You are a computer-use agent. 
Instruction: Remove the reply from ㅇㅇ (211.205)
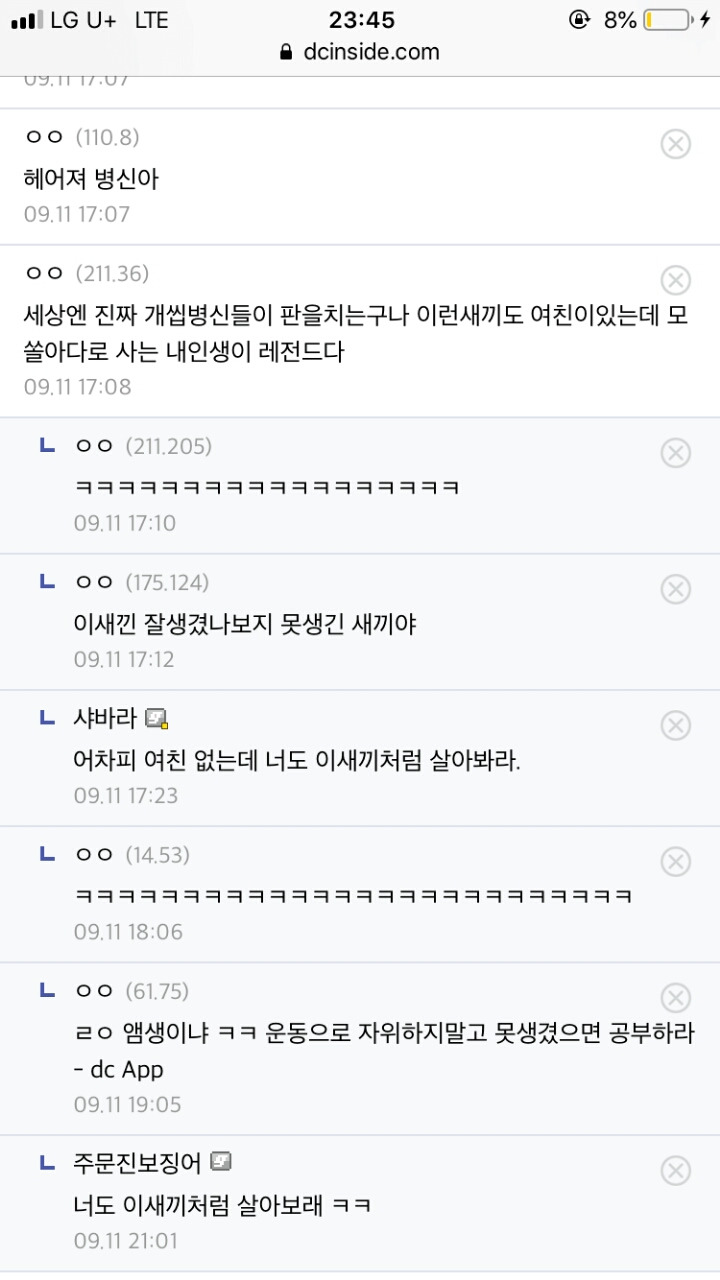(676, 454)
